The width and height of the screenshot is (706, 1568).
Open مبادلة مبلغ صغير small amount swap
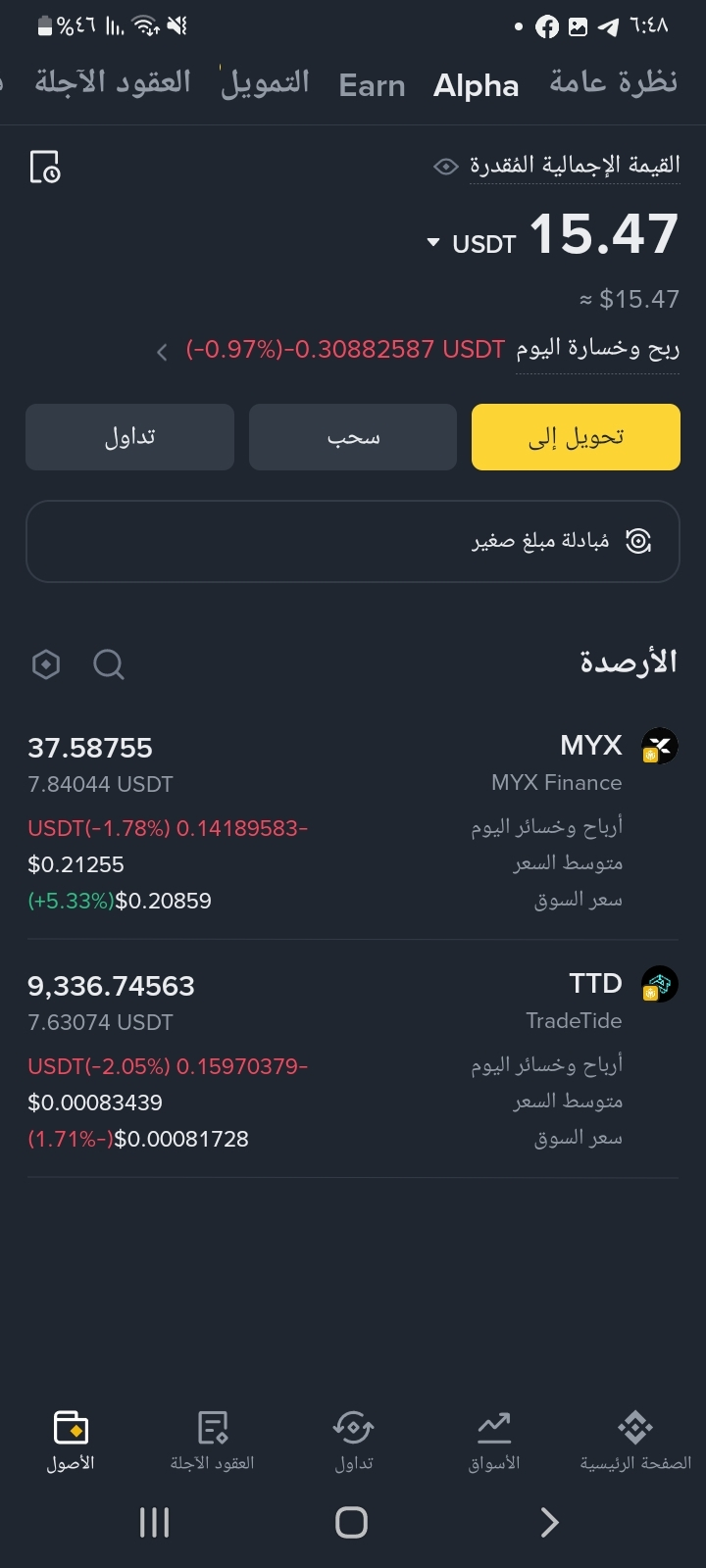[x=353, y=541]
